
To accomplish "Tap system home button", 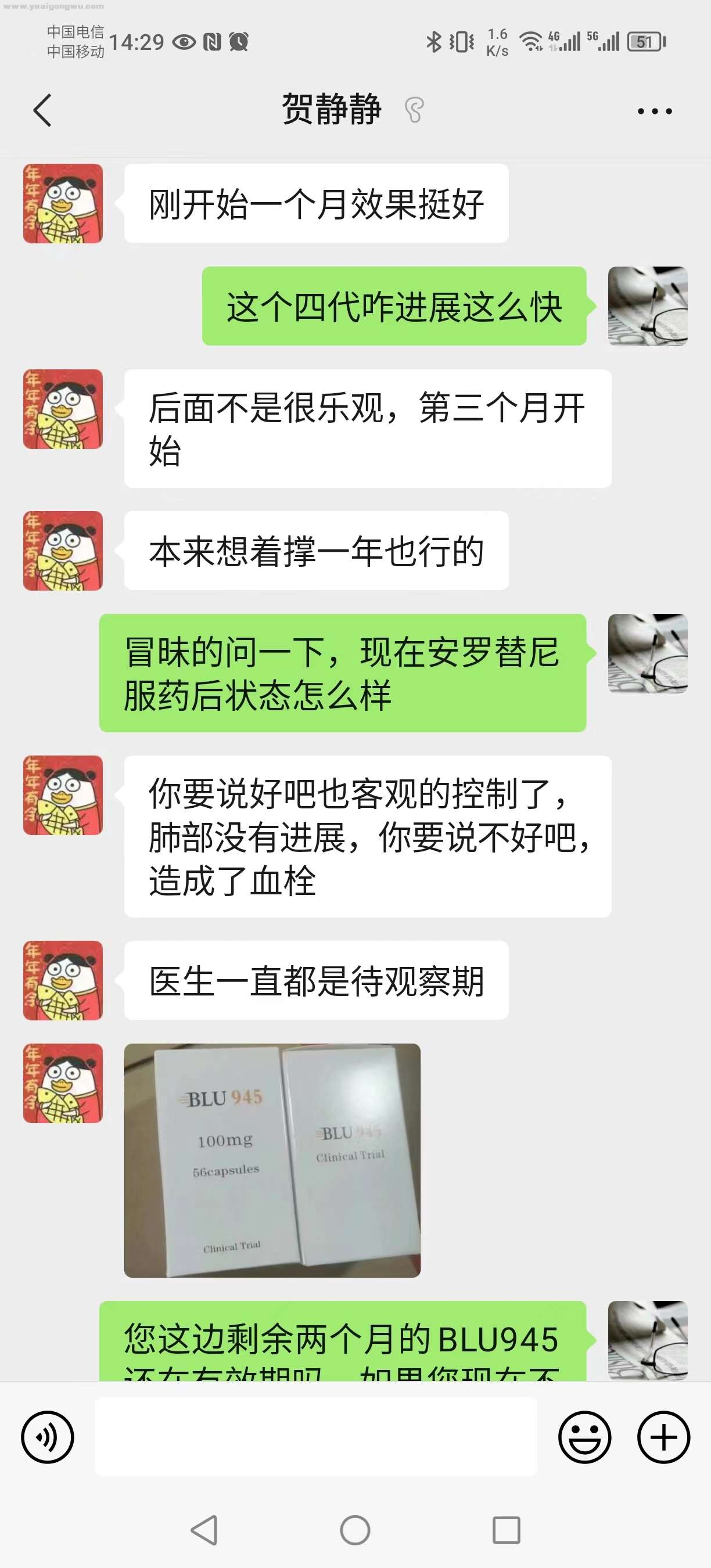I will coord(355,1530).
